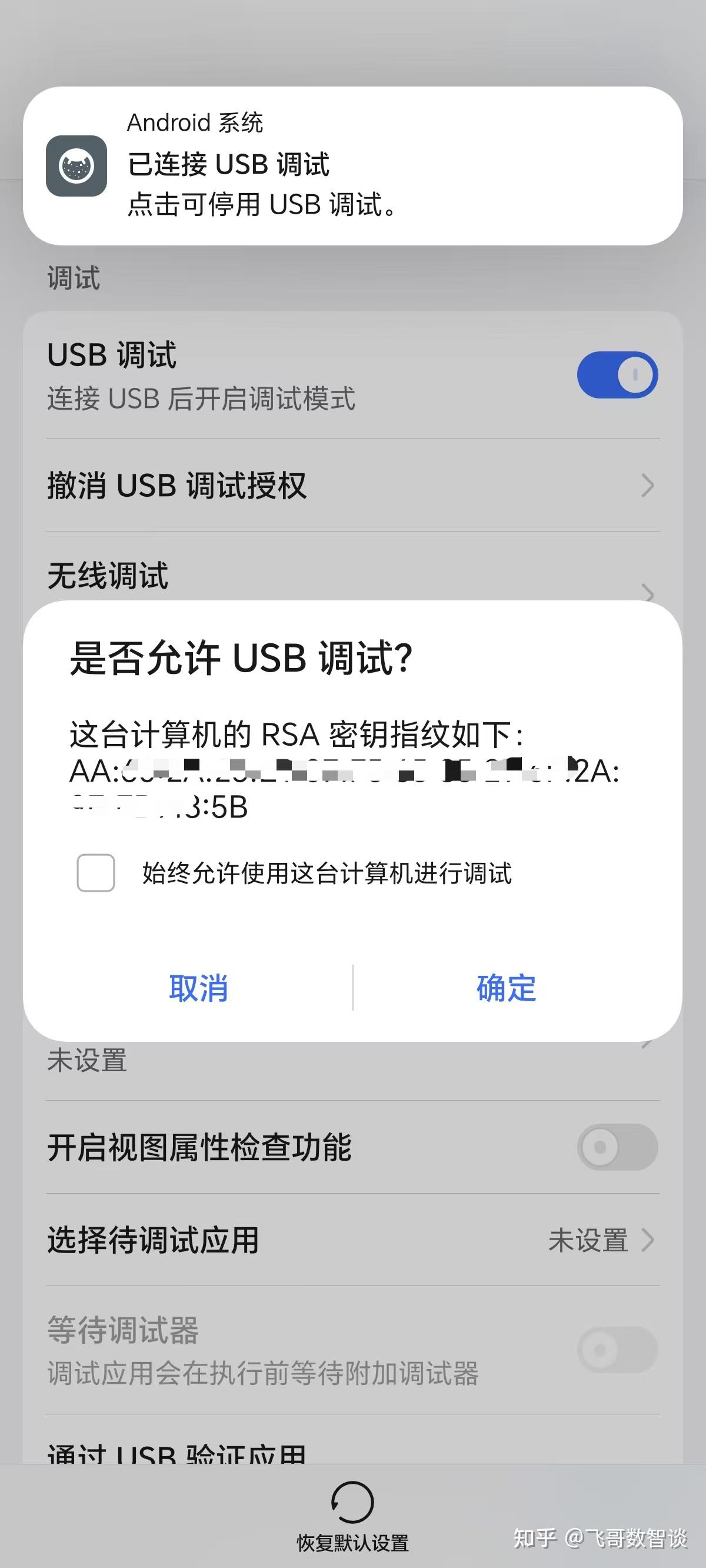
Task: Enable 开启视图属性检查功能 switch
Action: [x=617, y=1147]
